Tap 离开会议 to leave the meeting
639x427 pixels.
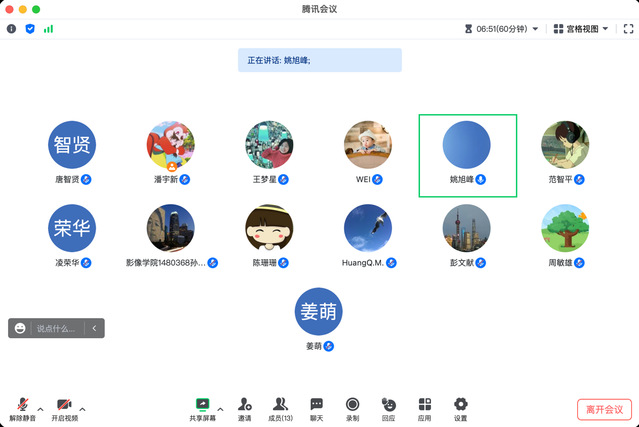(x=604, y=409)
